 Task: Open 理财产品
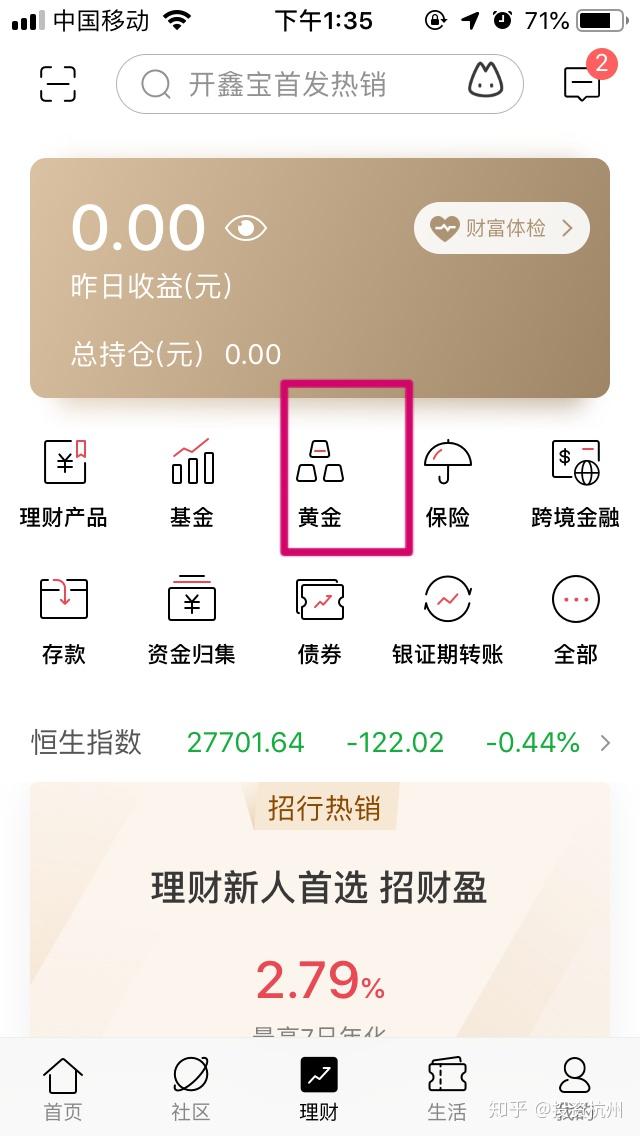pyautogui.click(x=64, y=481)
